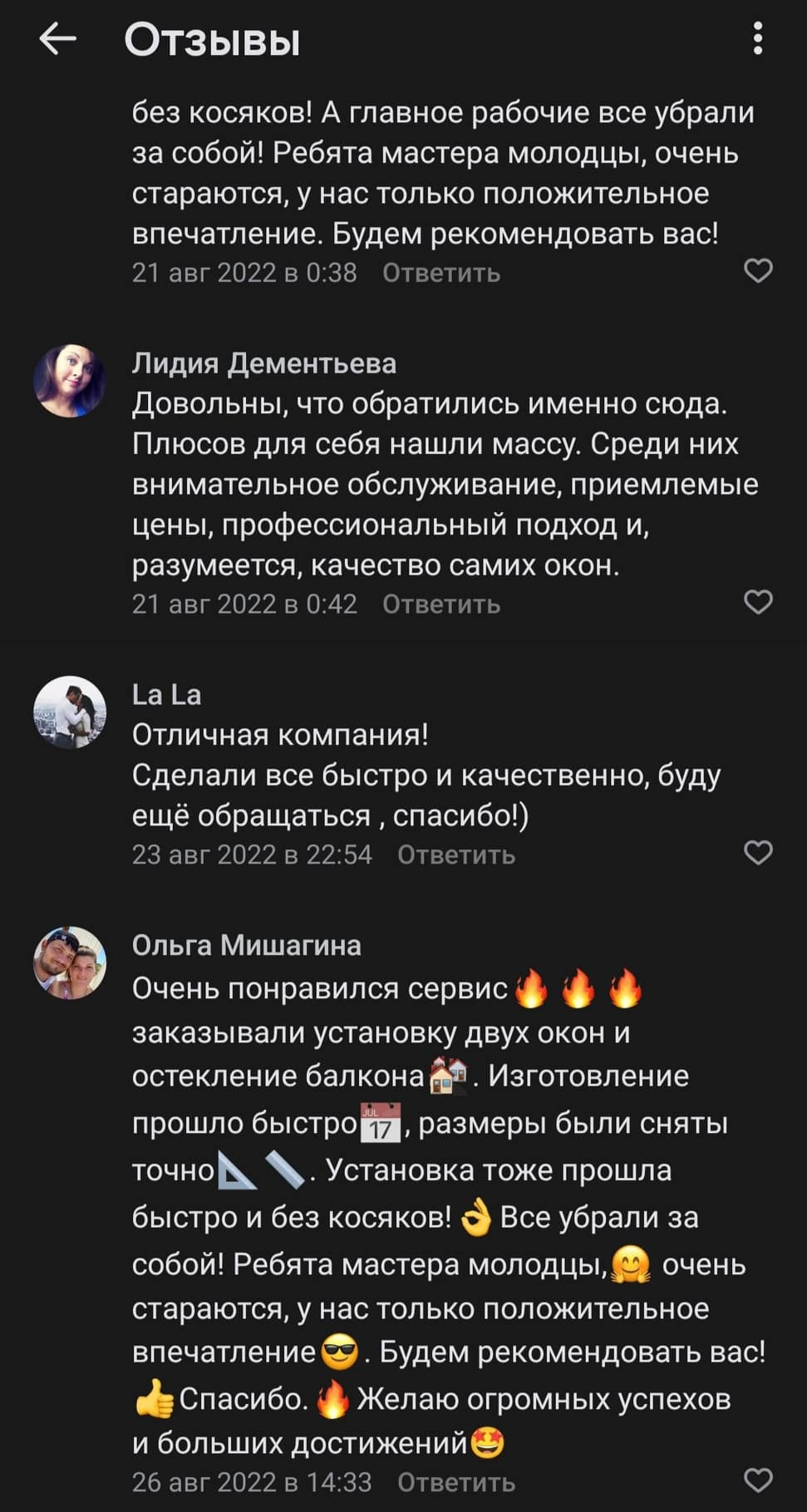Tap the La La author name
Image resolution: width=807 pixels, height=1512 pixels.
[x=166, y=695]
